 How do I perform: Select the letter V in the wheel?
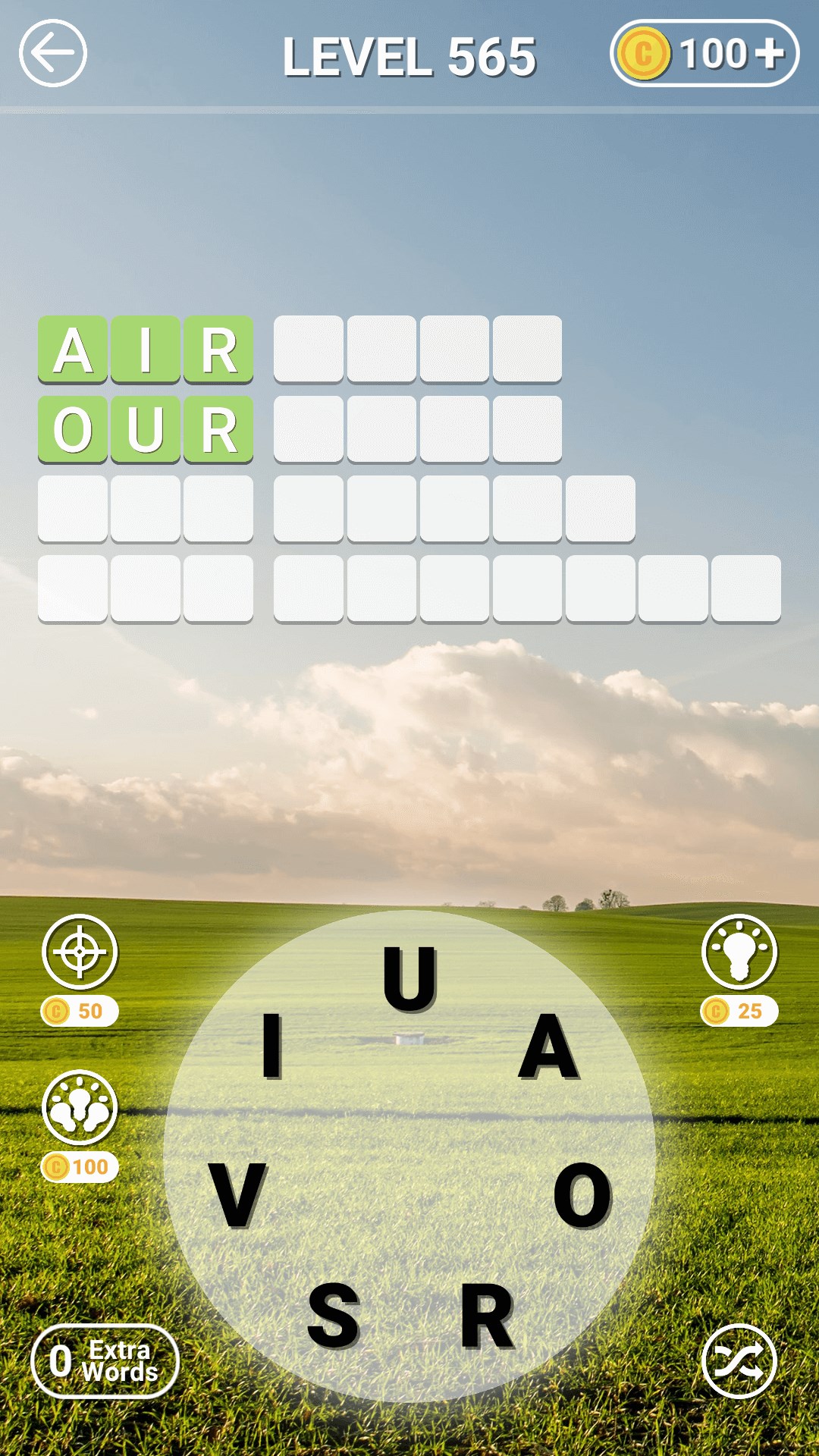pos(237,1196)
